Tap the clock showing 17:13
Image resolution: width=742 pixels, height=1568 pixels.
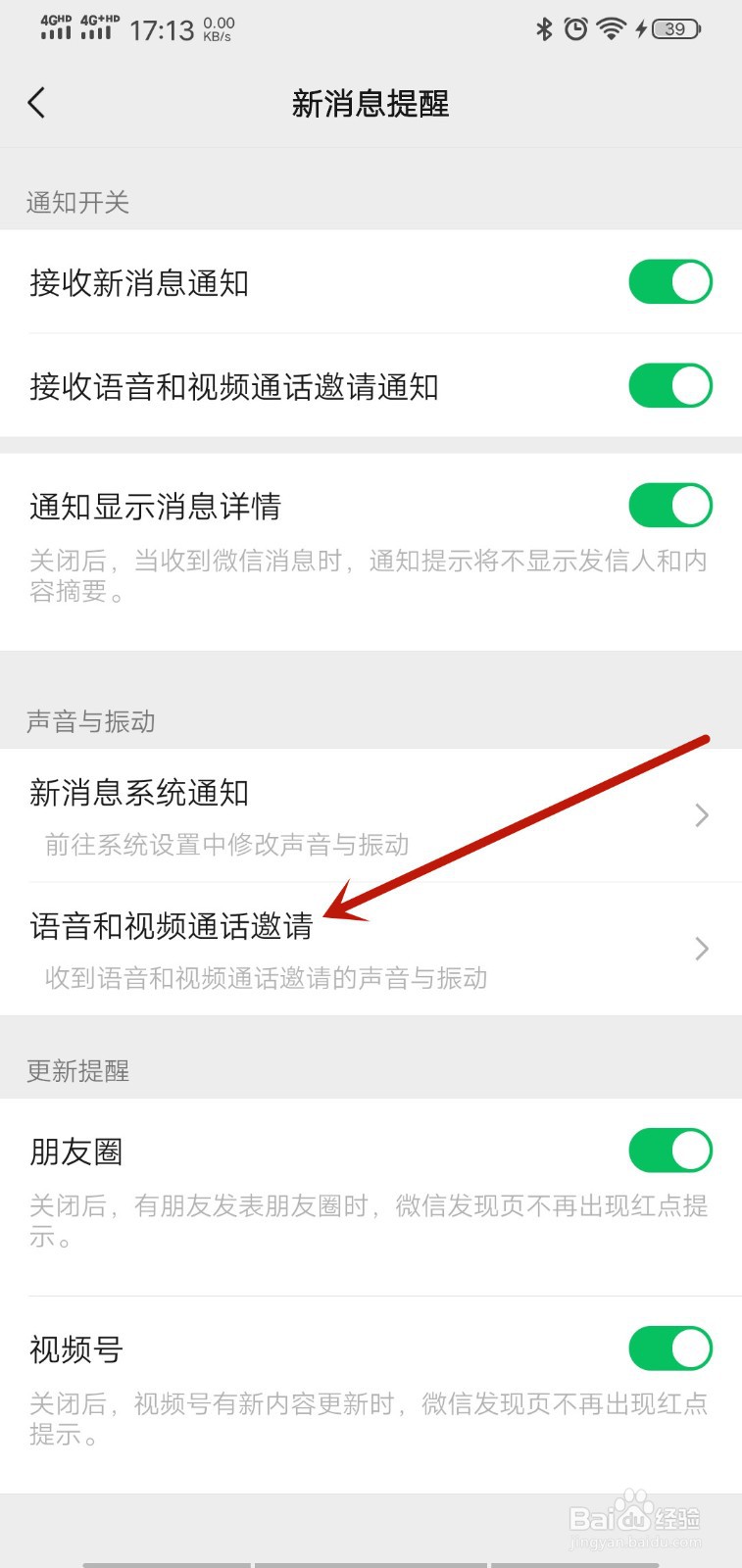point(163,29)
